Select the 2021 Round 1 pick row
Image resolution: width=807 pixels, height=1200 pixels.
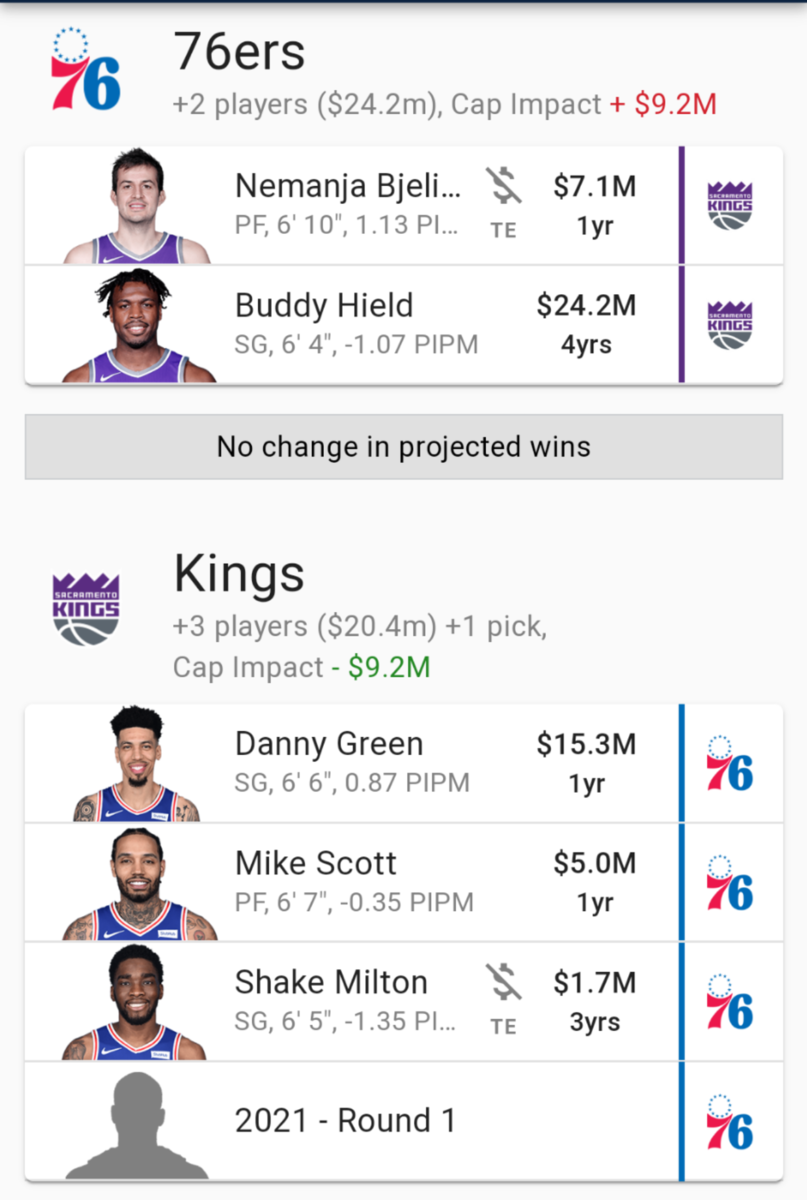[x=350, y=1121]
